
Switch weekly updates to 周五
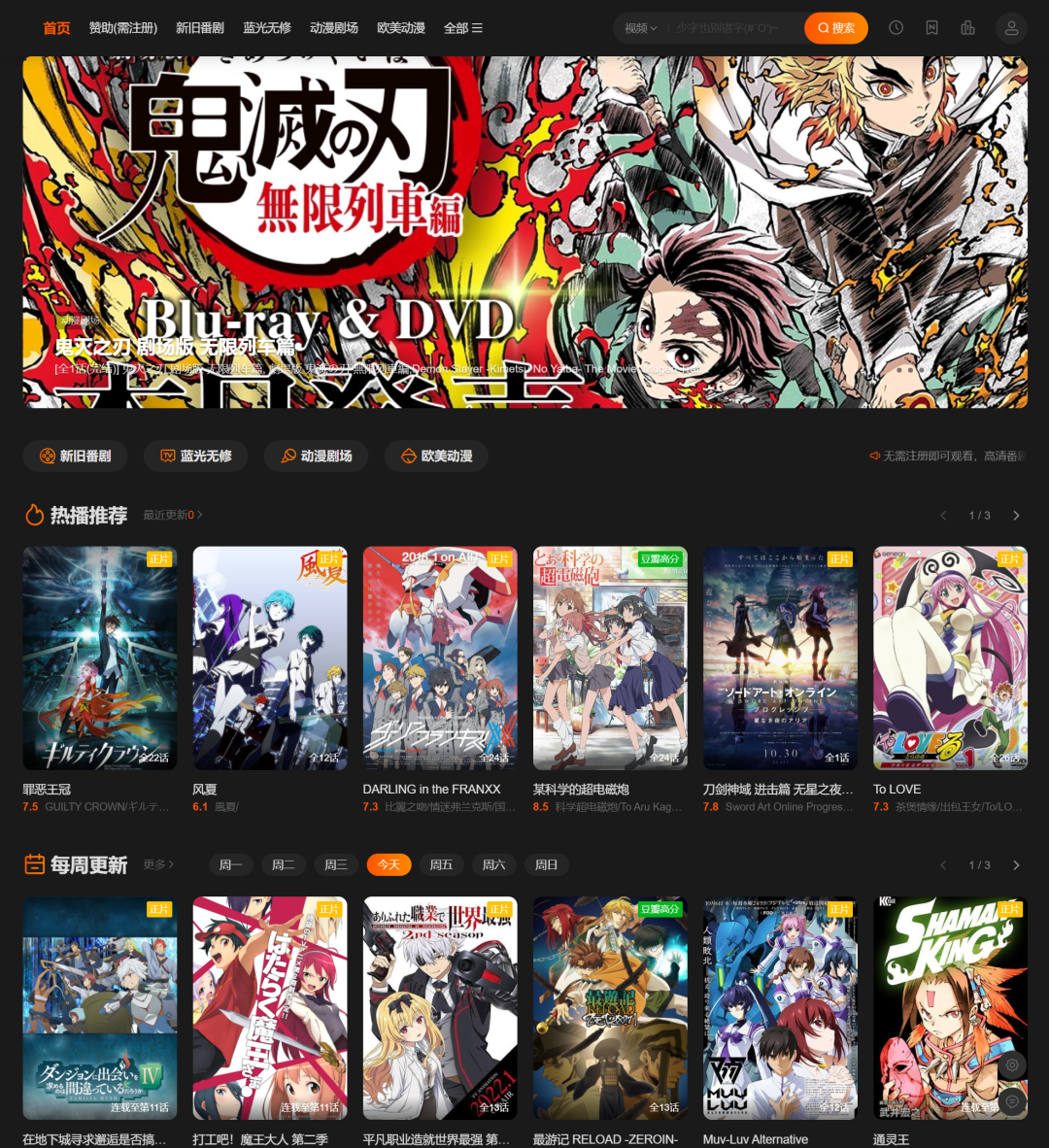(x=441, y=864)
